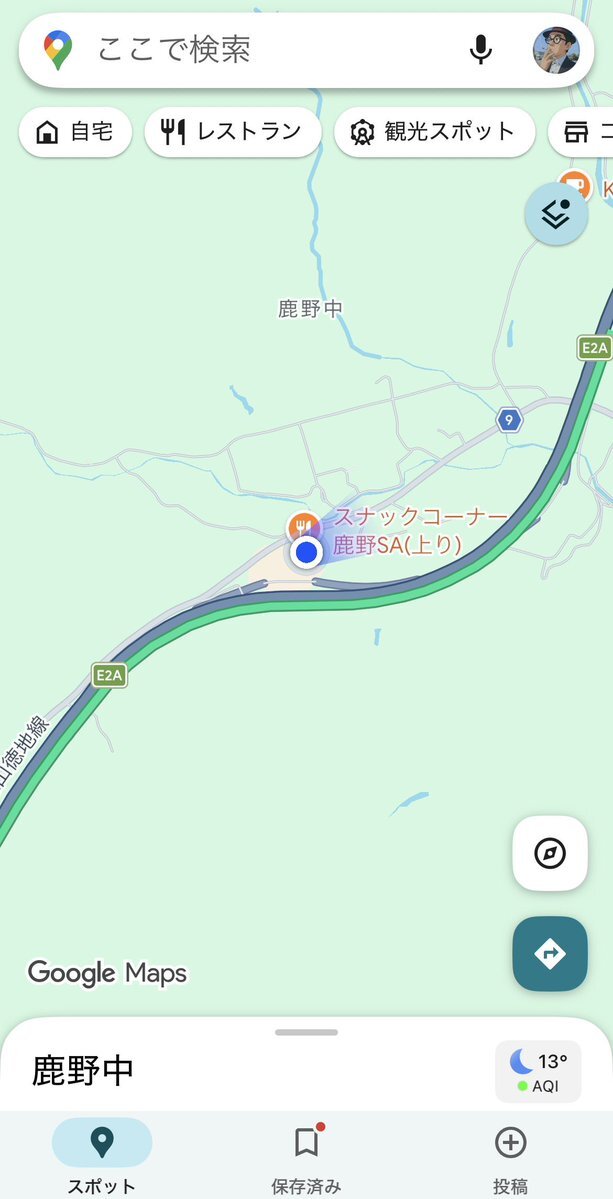Open the account profile picture
Screen dimensions: 613x1199
[x=556, y=50]
